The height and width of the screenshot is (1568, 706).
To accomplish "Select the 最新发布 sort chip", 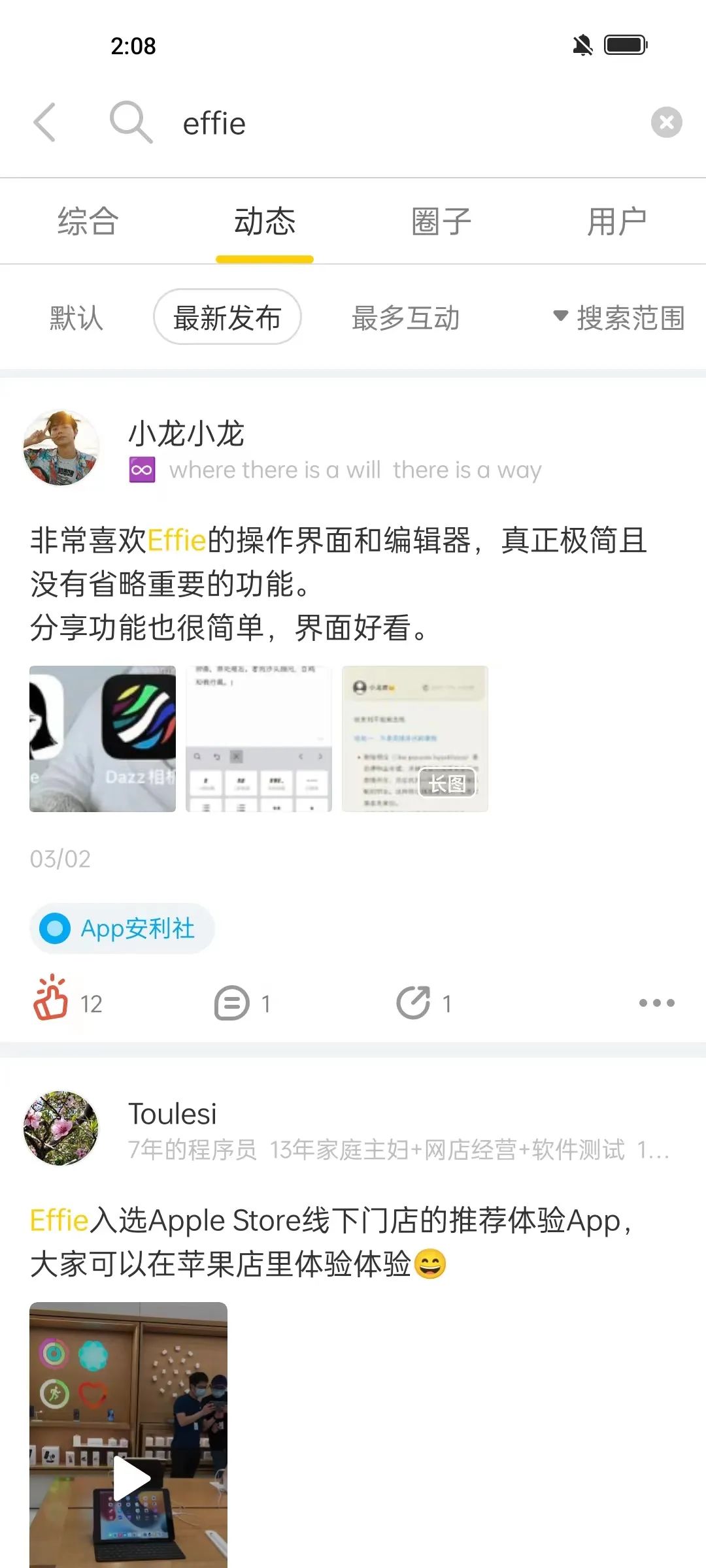I will (x=227, y=318).
